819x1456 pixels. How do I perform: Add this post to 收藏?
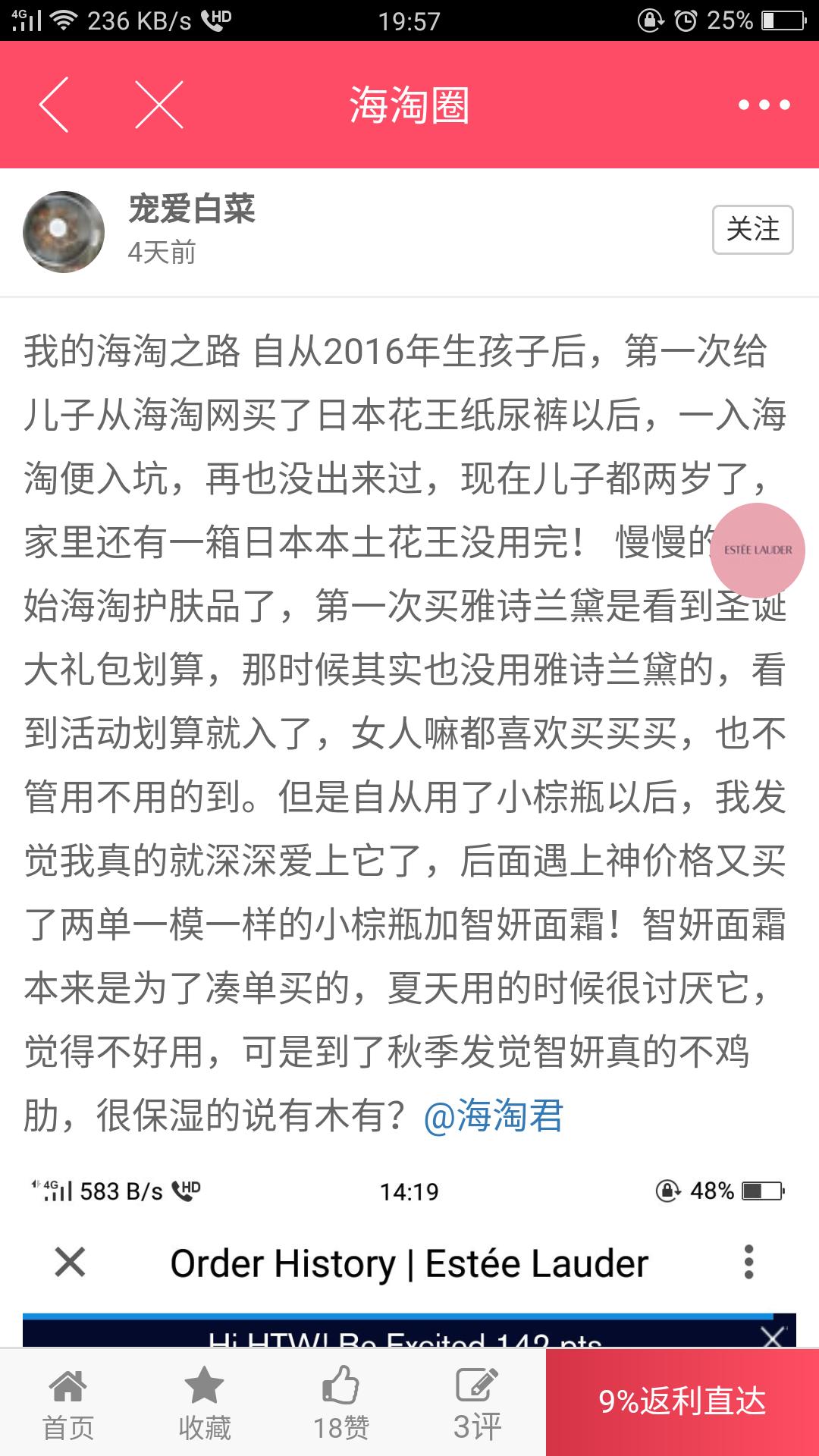pos(205,1403)
